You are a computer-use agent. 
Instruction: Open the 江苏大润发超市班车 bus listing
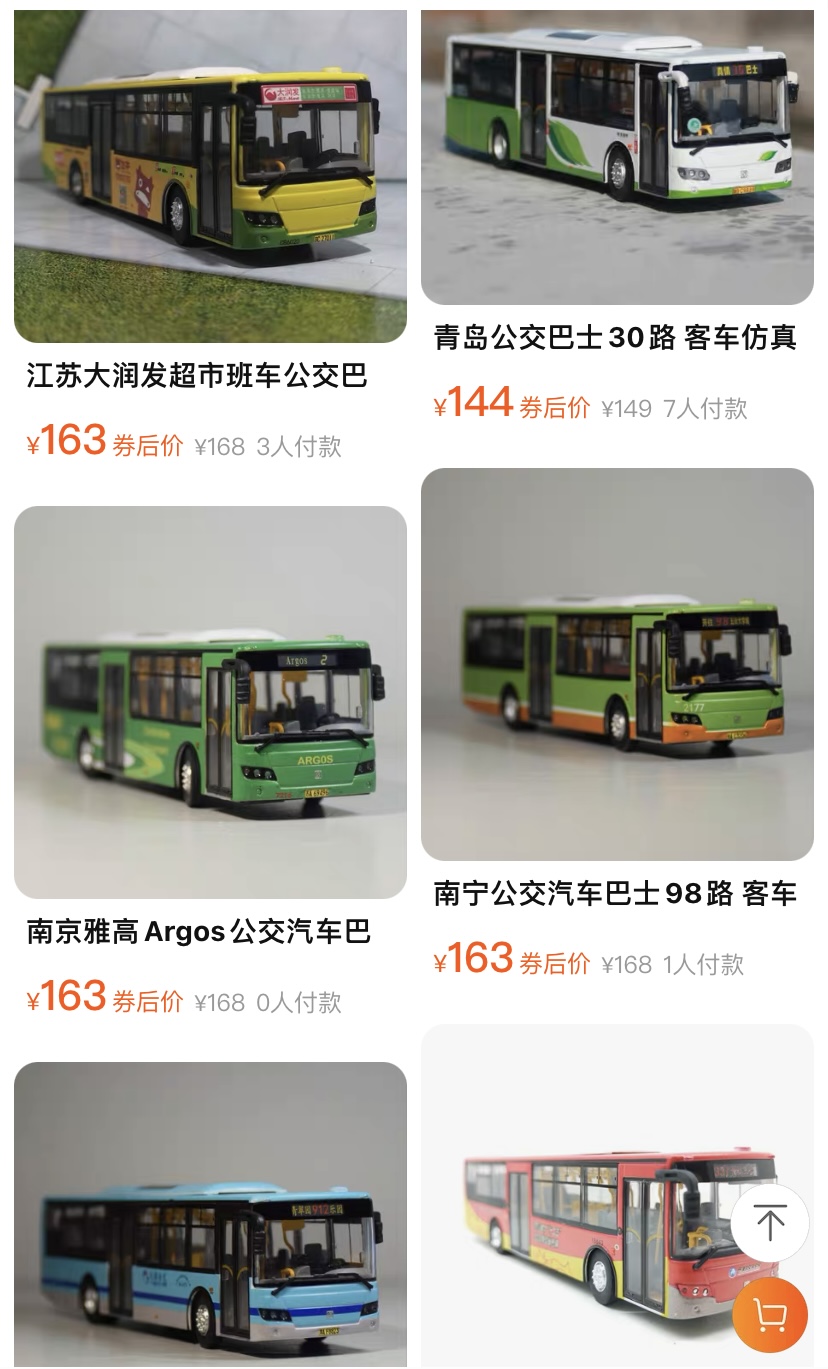click(x=210, y=176)
